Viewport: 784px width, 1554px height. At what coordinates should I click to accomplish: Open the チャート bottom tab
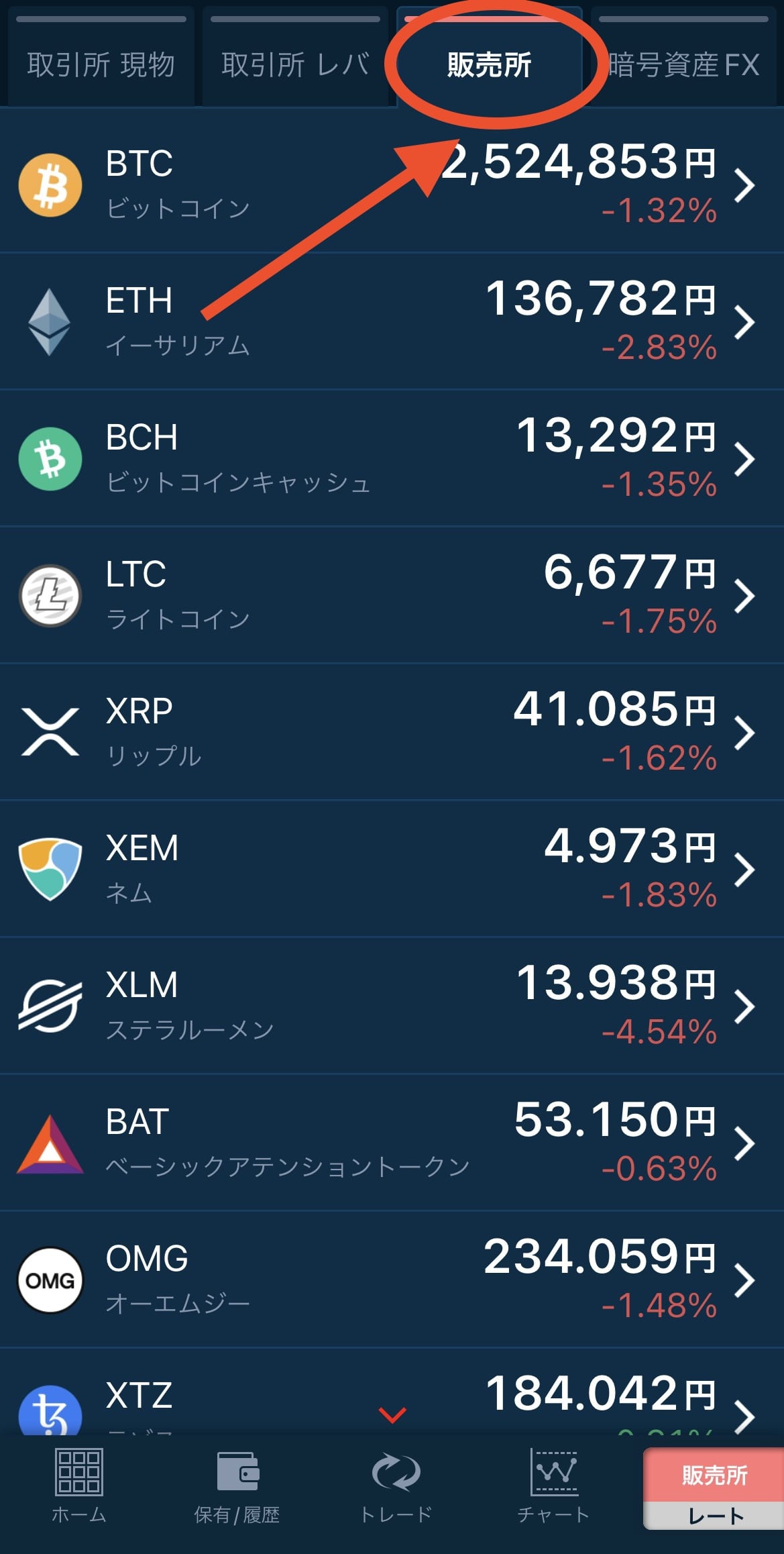(554, 1486)
